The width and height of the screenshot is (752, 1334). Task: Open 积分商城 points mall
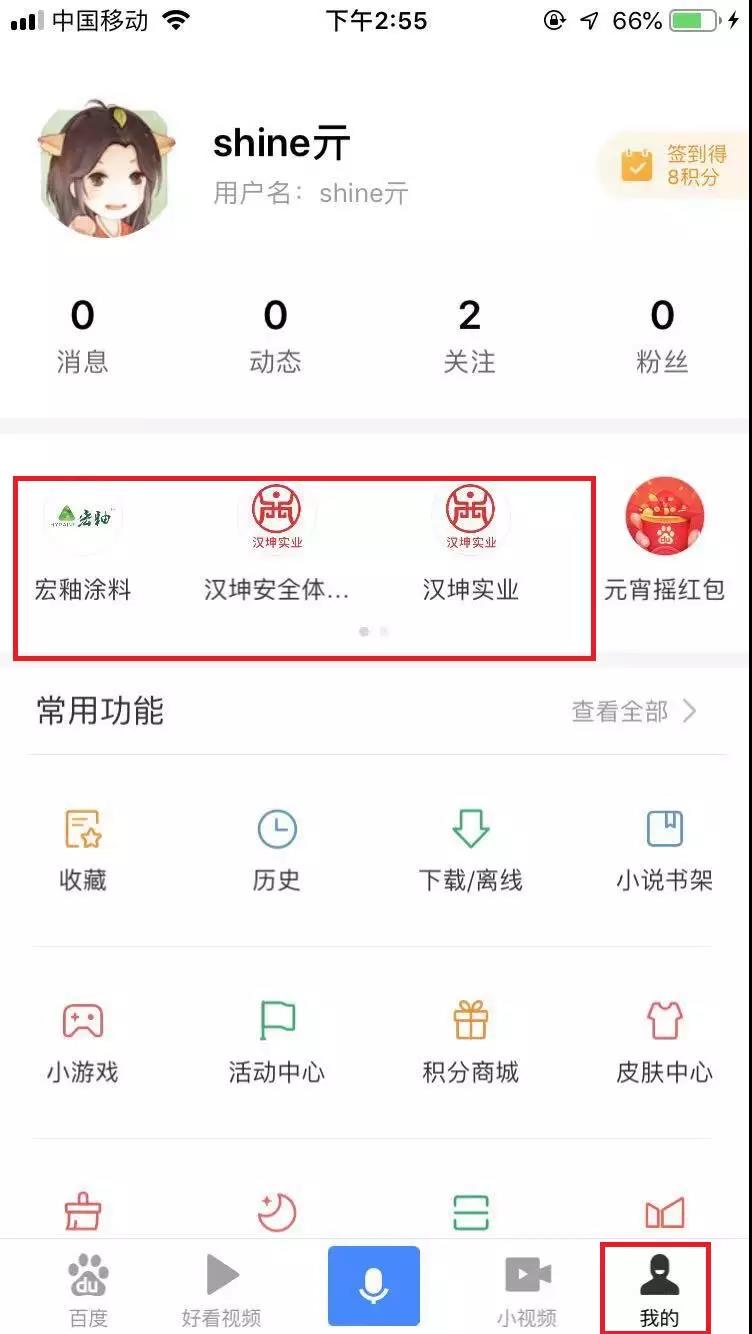[470, 1042]
